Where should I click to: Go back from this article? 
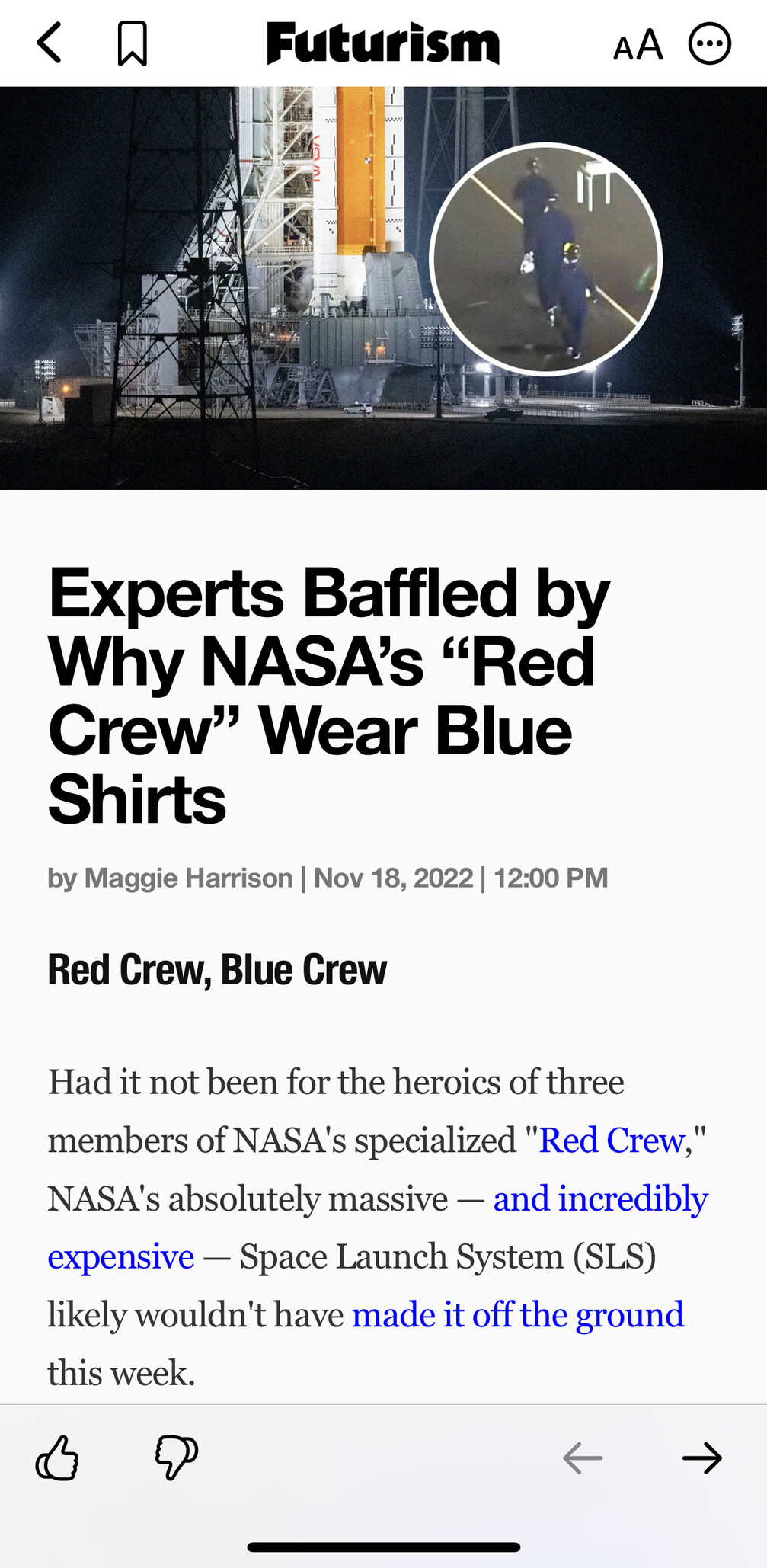click(50, 43)
